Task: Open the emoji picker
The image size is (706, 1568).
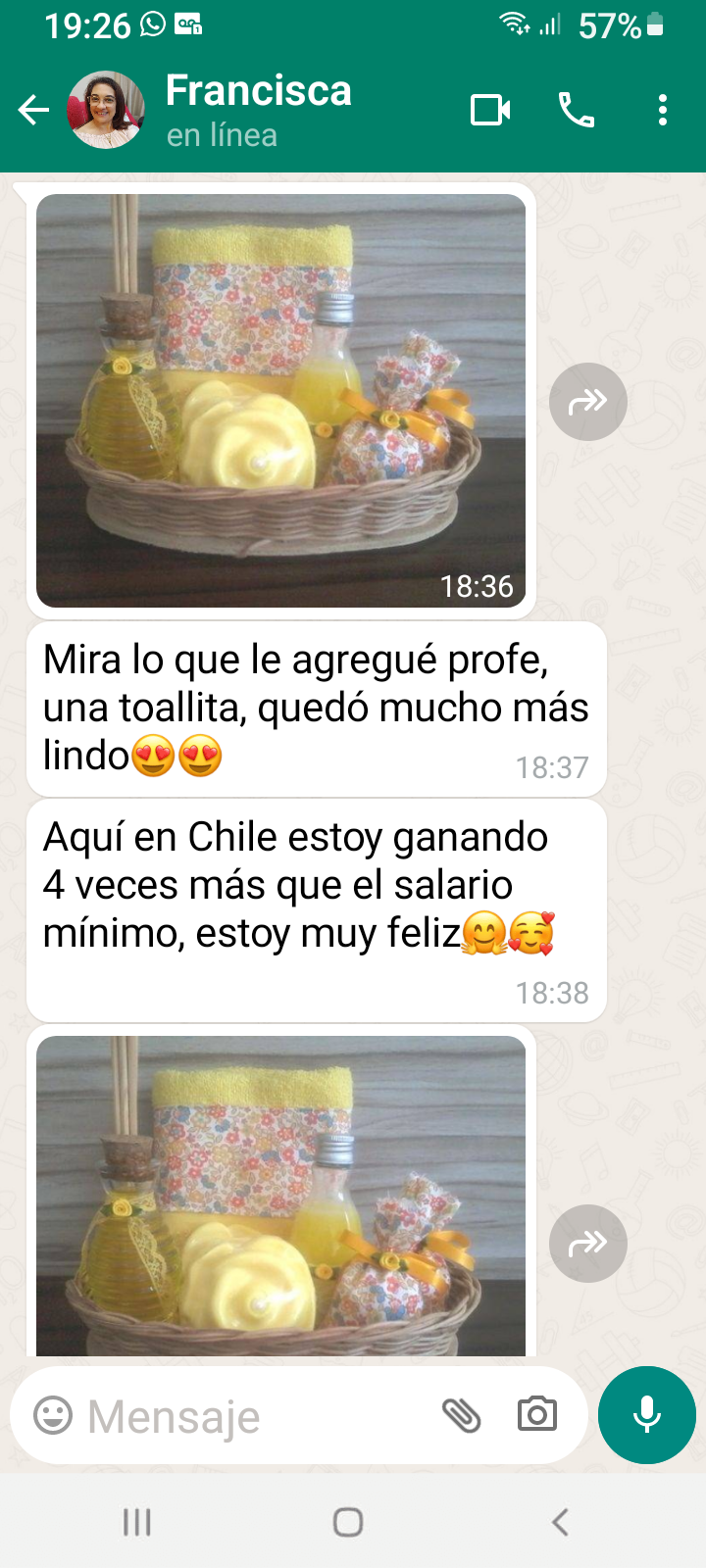Action: pos(53,1415)
